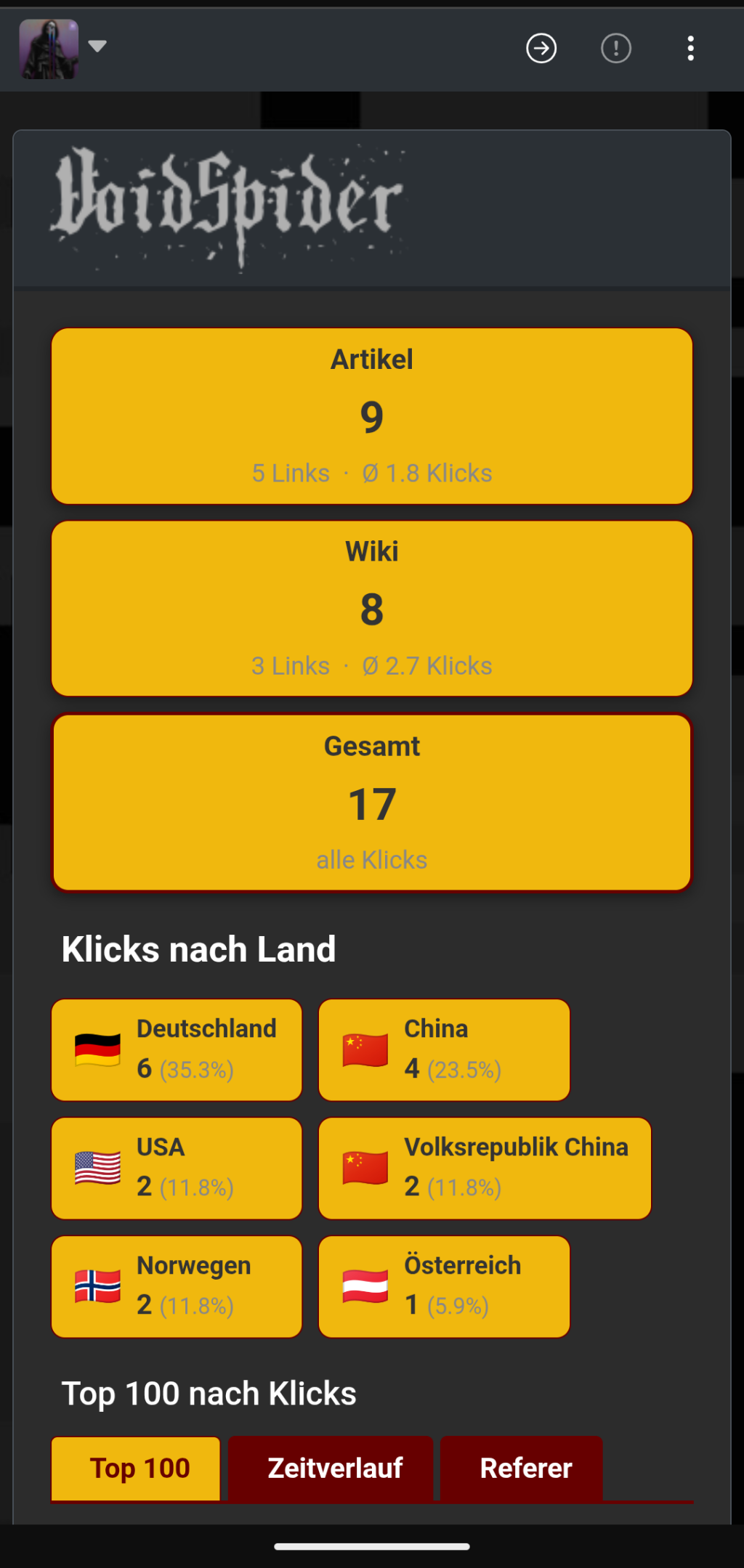Image resolution: width=744 pixels, height=1568 pixels.
Task: Select the Artikel stats card
Action: [x=372, y=416]
